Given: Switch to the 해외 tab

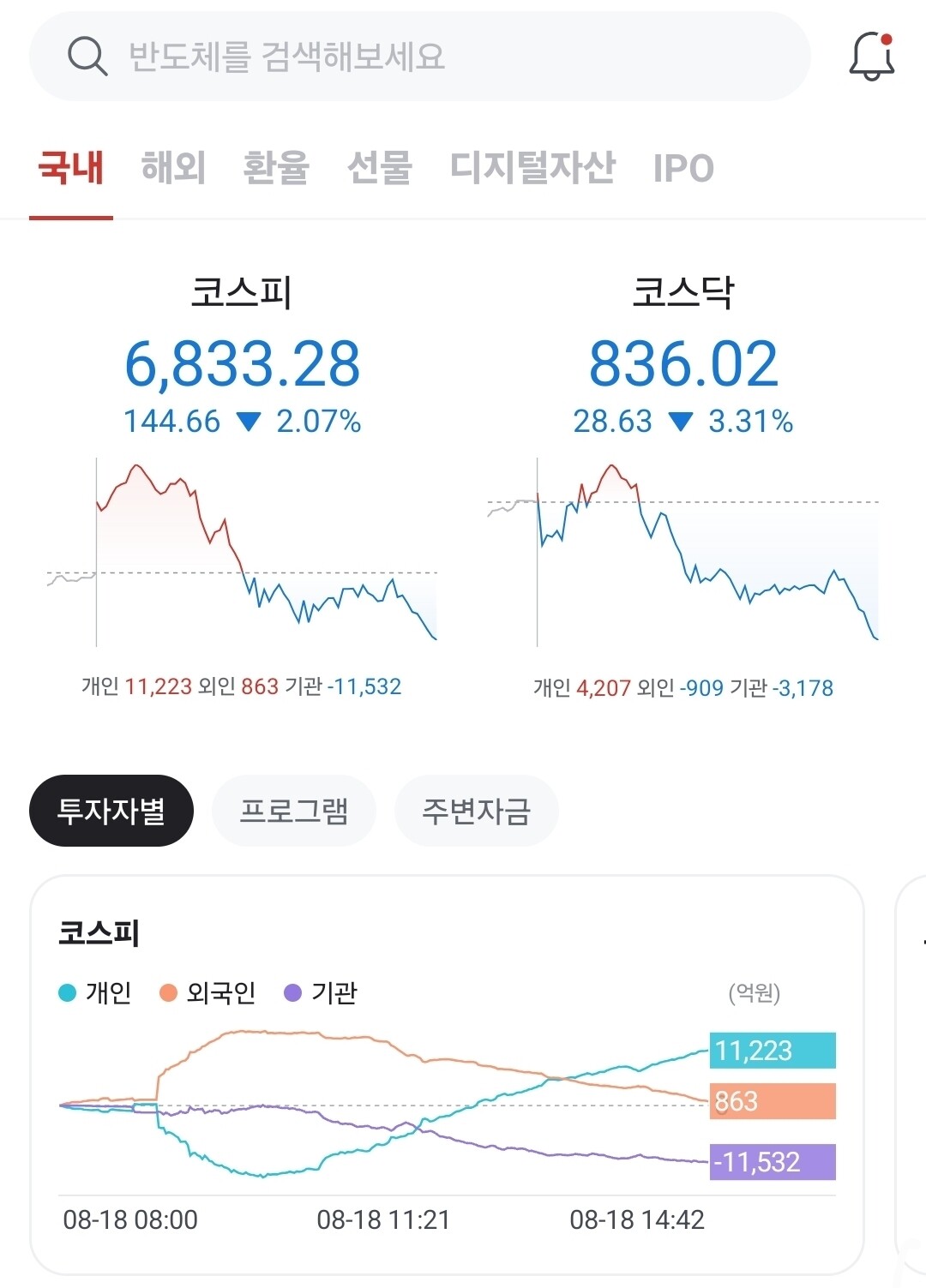Looking at the screenshot, I should tap(173, 167).
